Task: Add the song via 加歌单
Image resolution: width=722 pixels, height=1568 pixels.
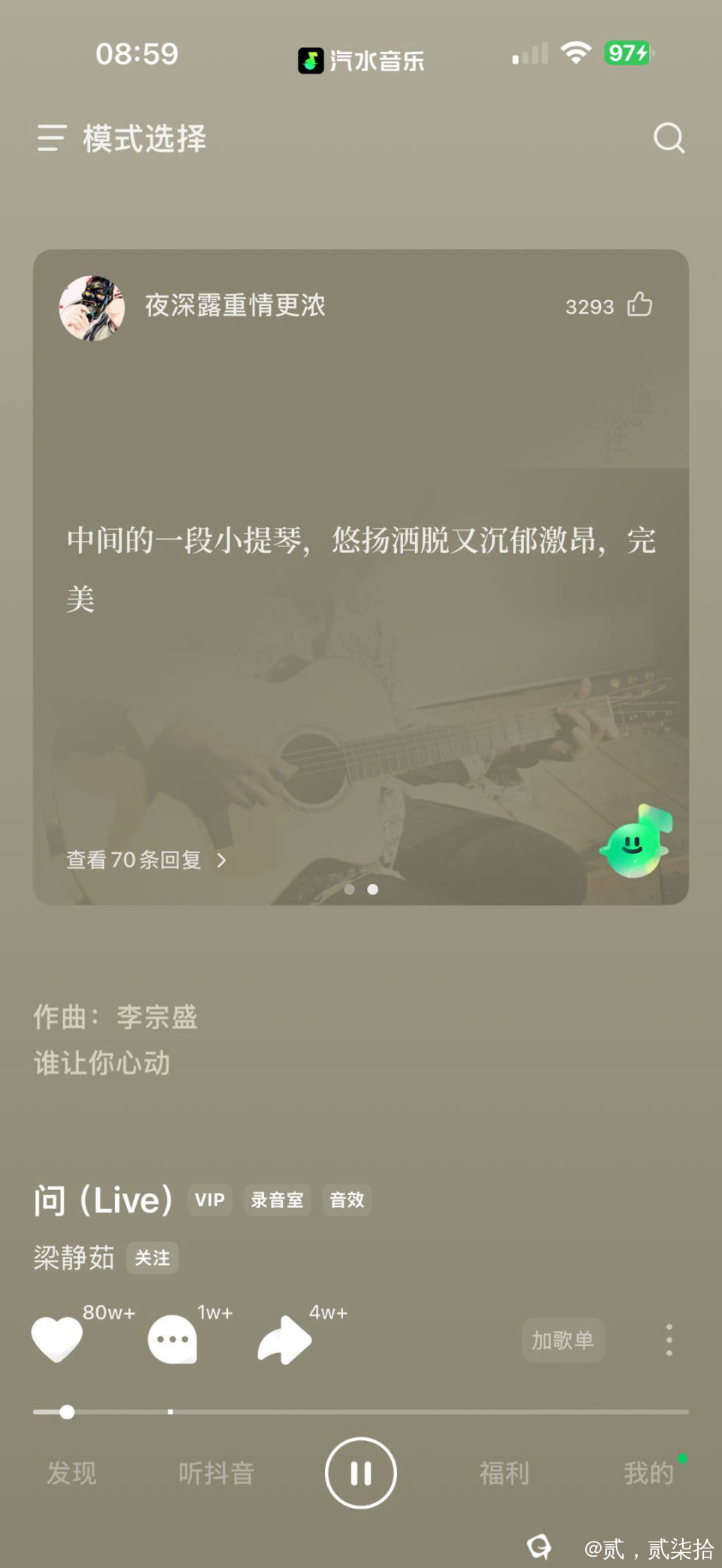Action: pyautogui.click(x=563, y=1339)
